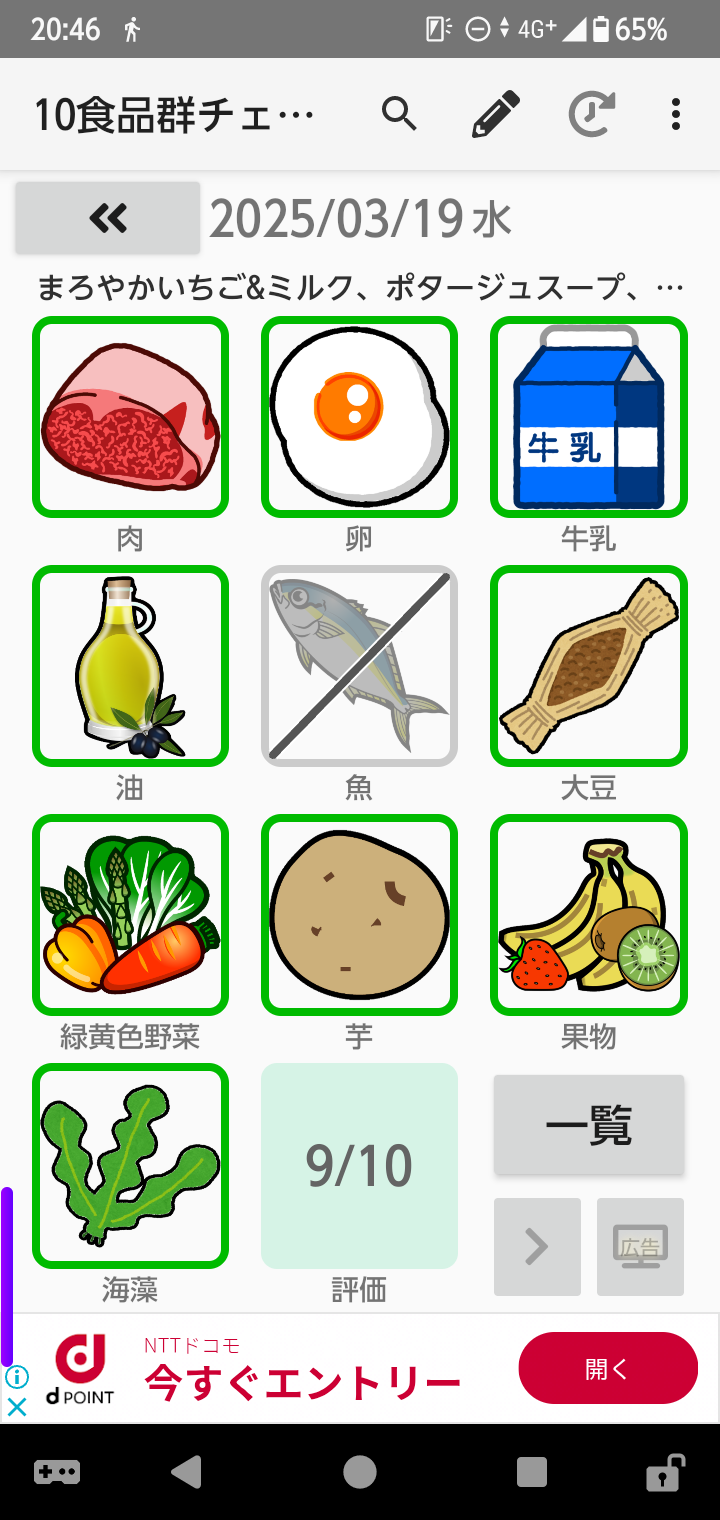
Task: Toggle the 海藻 (seaweed) food tile
Action: [131, 1166]
